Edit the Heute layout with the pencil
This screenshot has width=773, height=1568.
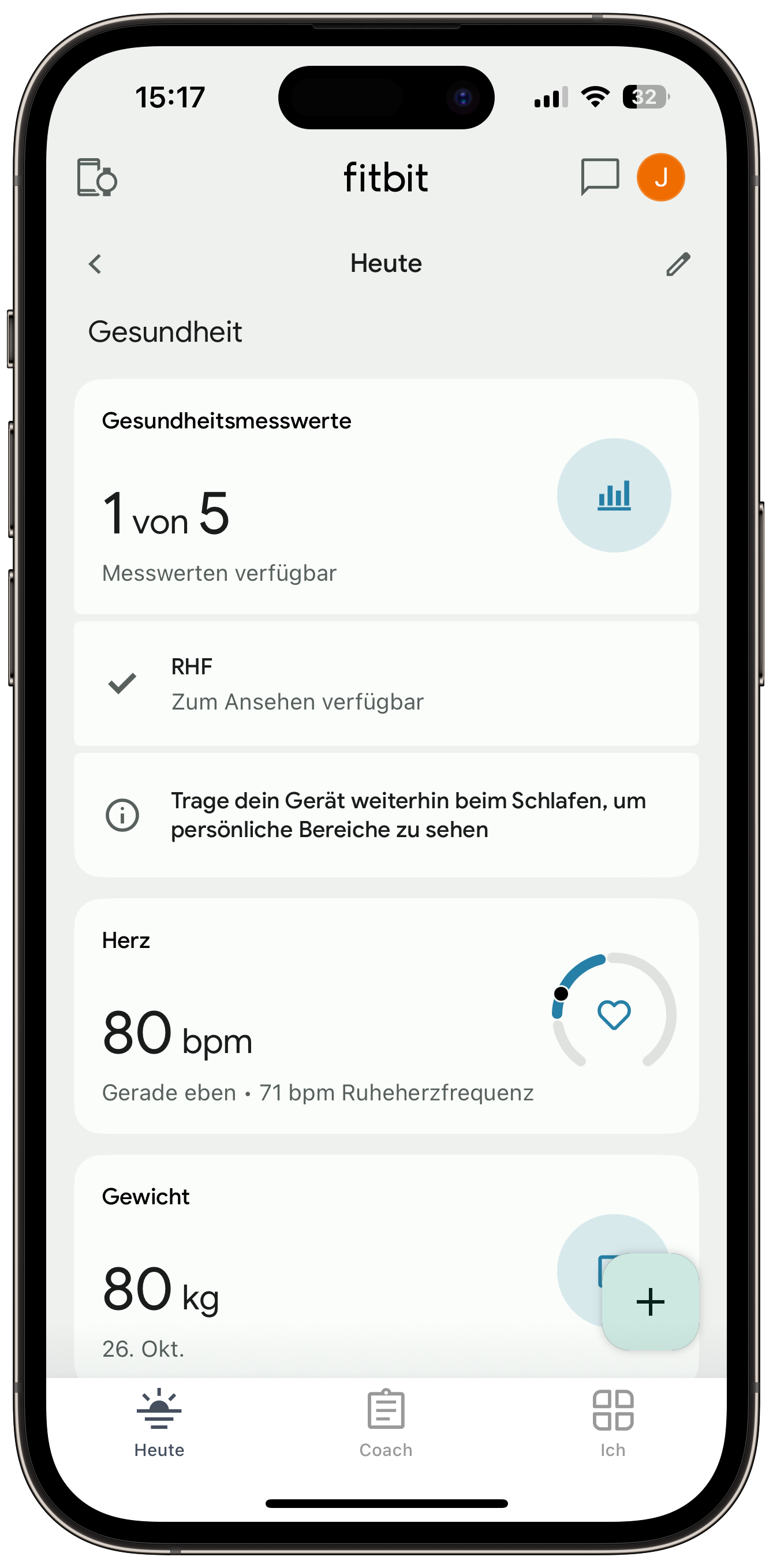(x=677, y=264)
